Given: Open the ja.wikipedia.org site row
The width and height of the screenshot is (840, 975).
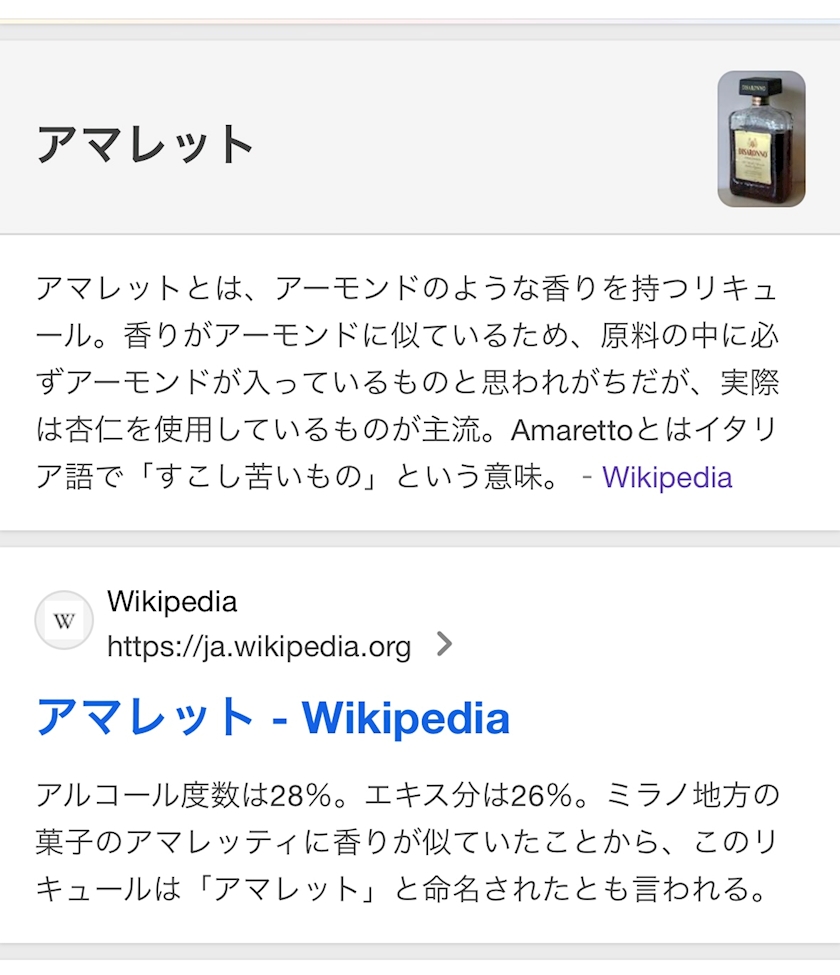Looking at the screenshot, I should coord(244,622).
